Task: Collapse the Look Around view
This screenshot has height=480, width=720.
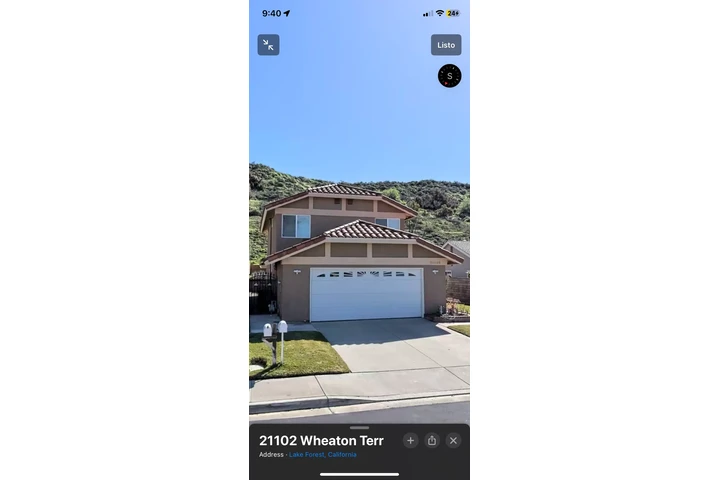Action: (x=268, y=45)
